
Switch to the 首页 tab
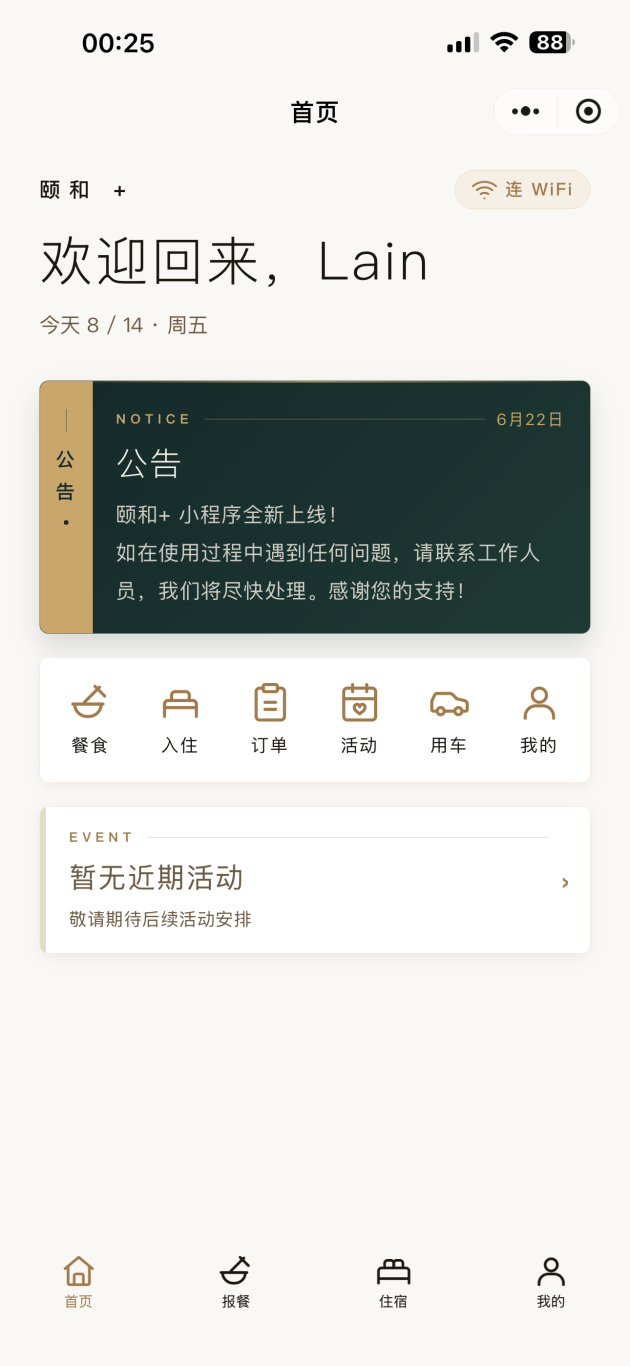click(79, 1283)
